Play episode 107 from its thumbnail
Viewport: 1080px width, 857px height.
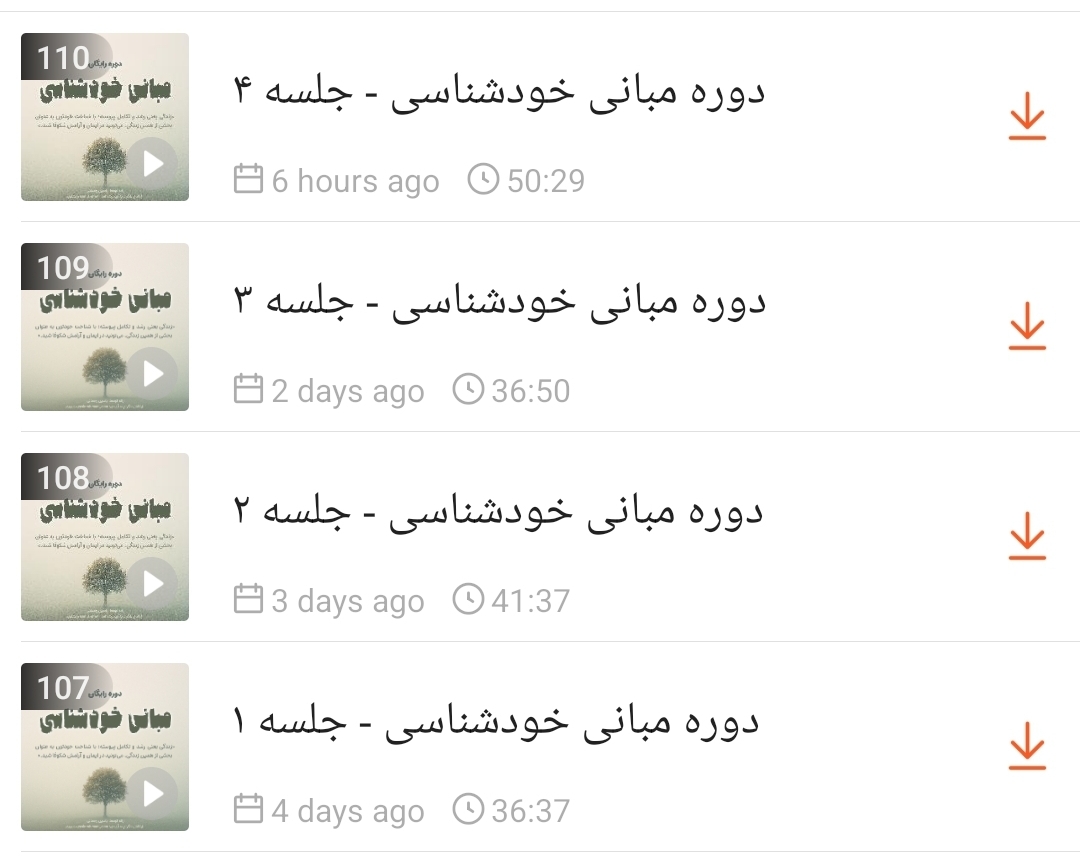pyautogui.click(x=152, y=793)
